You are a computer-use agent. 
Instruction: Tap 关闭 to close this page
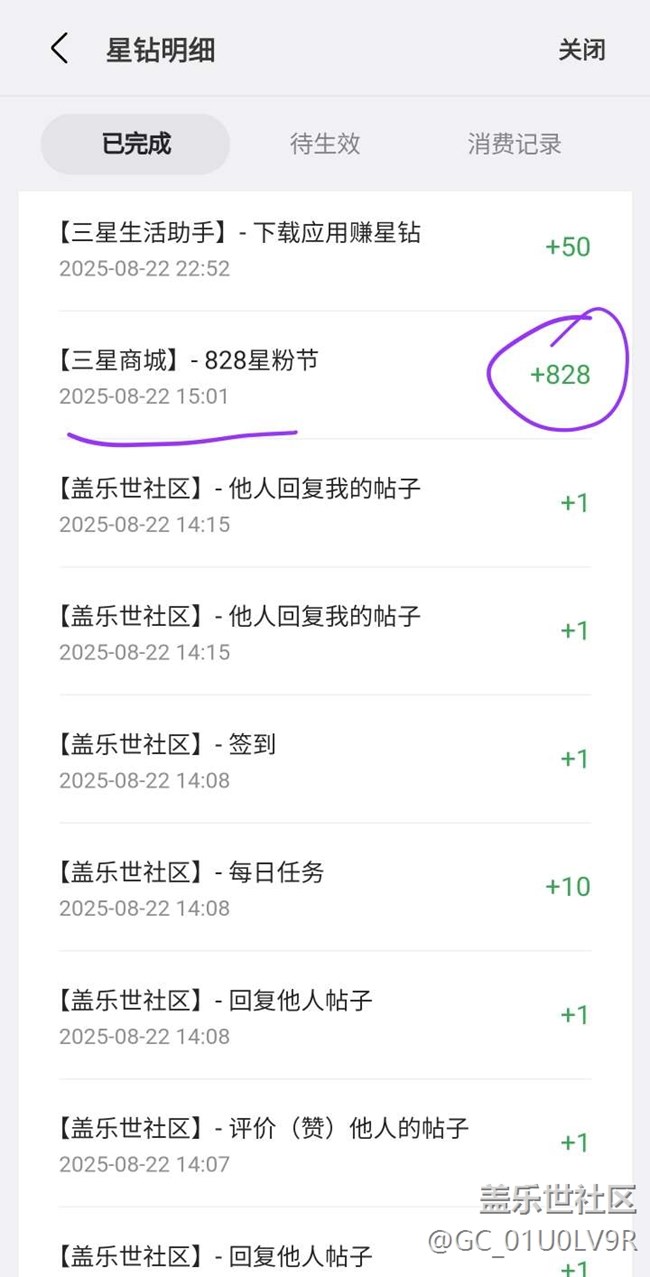(x=581, y=50)
